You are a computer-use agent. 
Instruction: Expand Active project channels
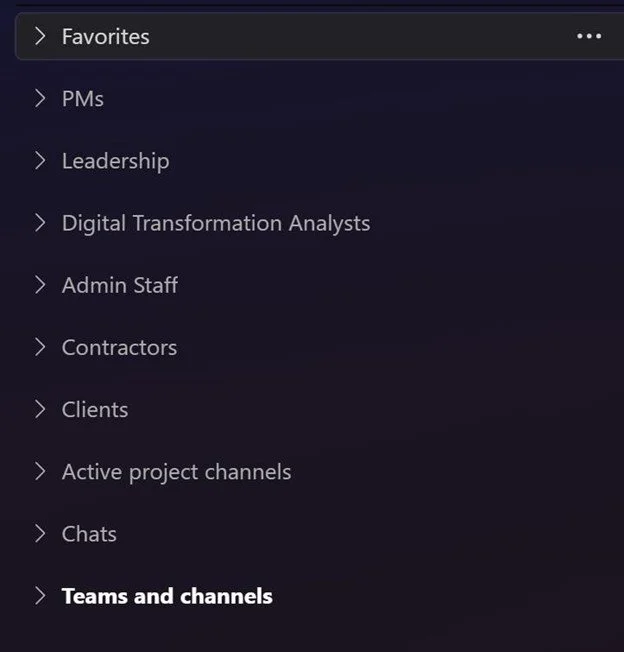pyautogui.click(x=40, y=472)
